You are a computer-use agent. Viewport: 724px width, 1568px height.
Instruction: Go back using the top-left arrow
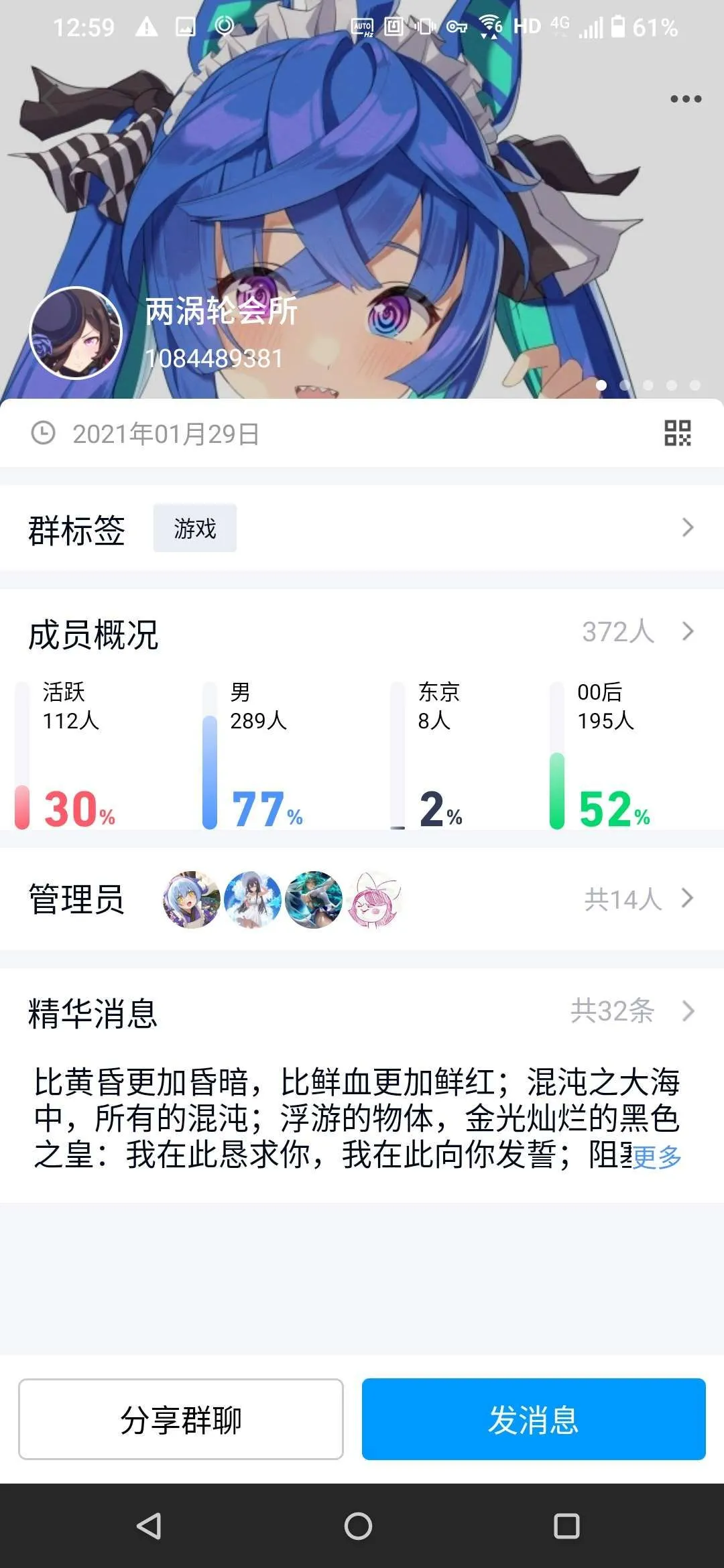[x=50, y=99]
